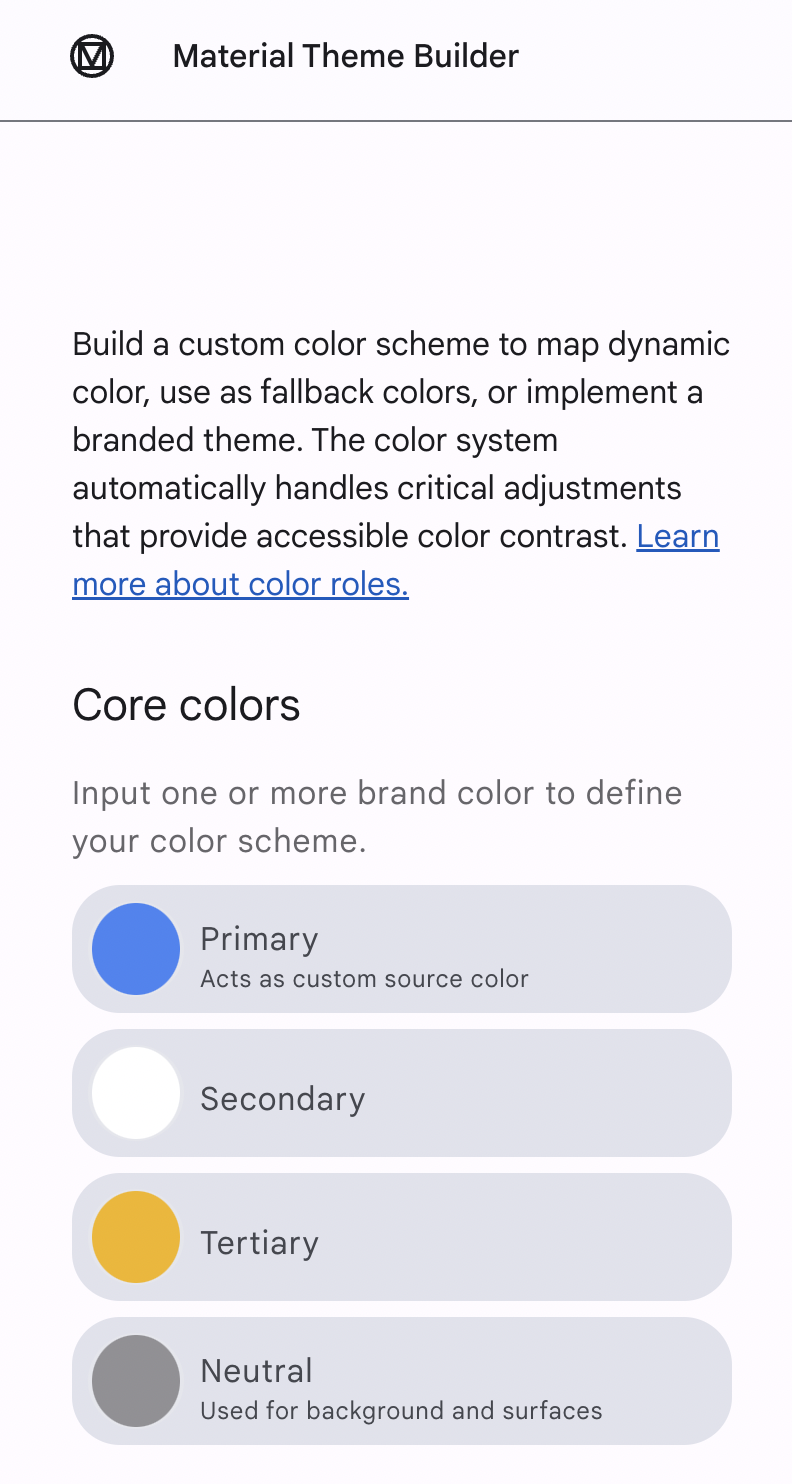Image resolution: width=792 pixels, height=1484 pixels.
Task: Click the 'Used for background and surfaces' subtitle
Action: click(401, 1411)
